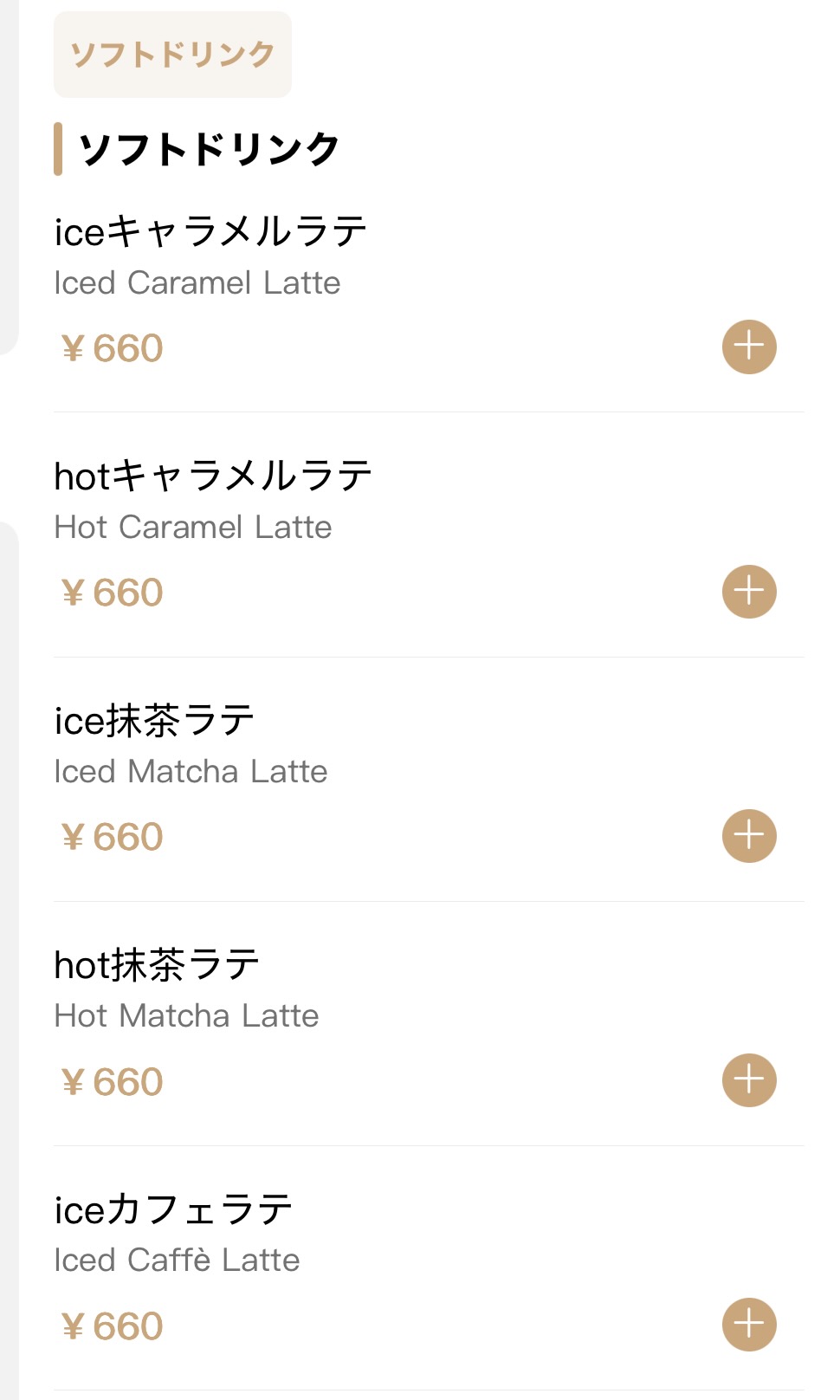The height and width of the screenshot is (1400, 840).
Task: Select the ソフトドリンク category chip
Action: click(x=172, y=55)
